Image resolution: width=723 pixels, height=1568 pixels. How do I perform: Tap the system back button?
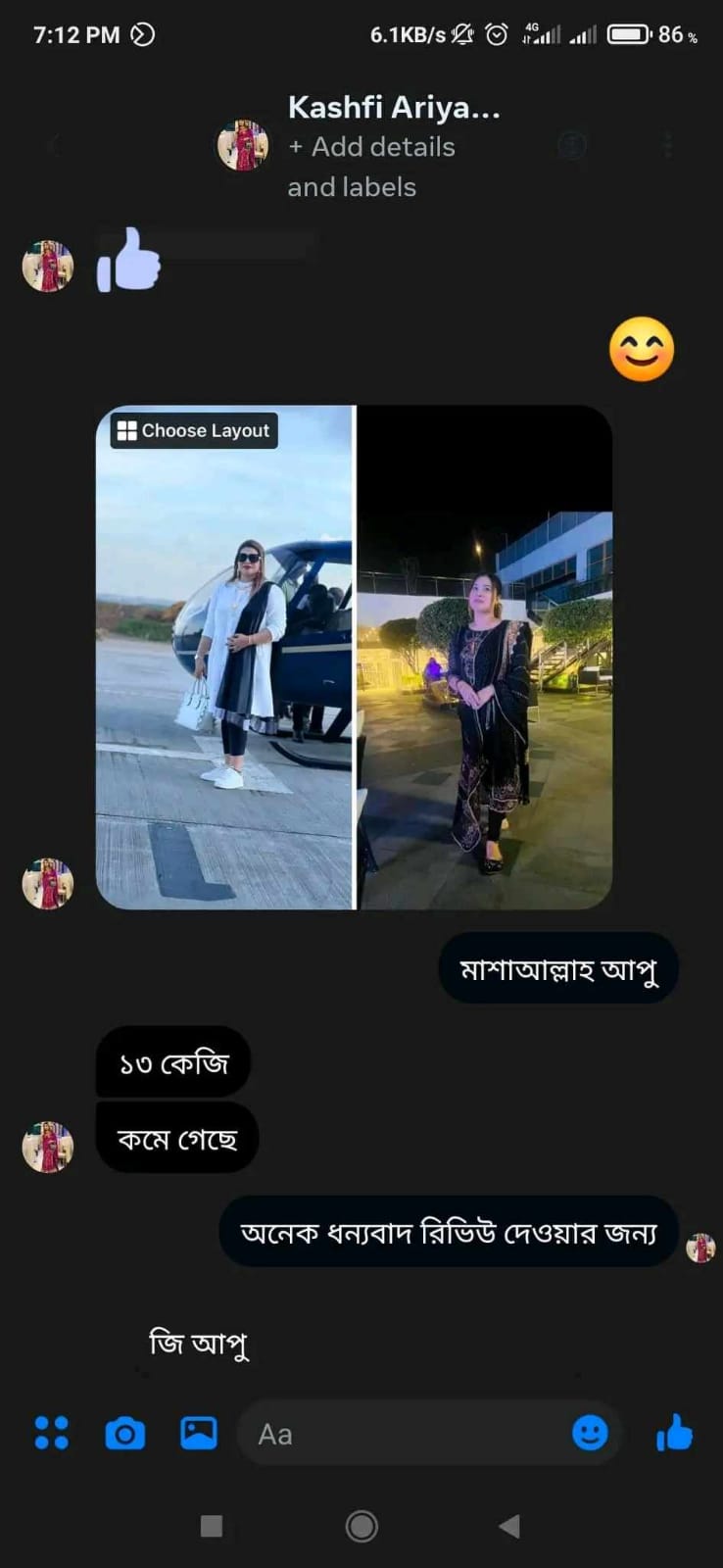coord(508,1526)
